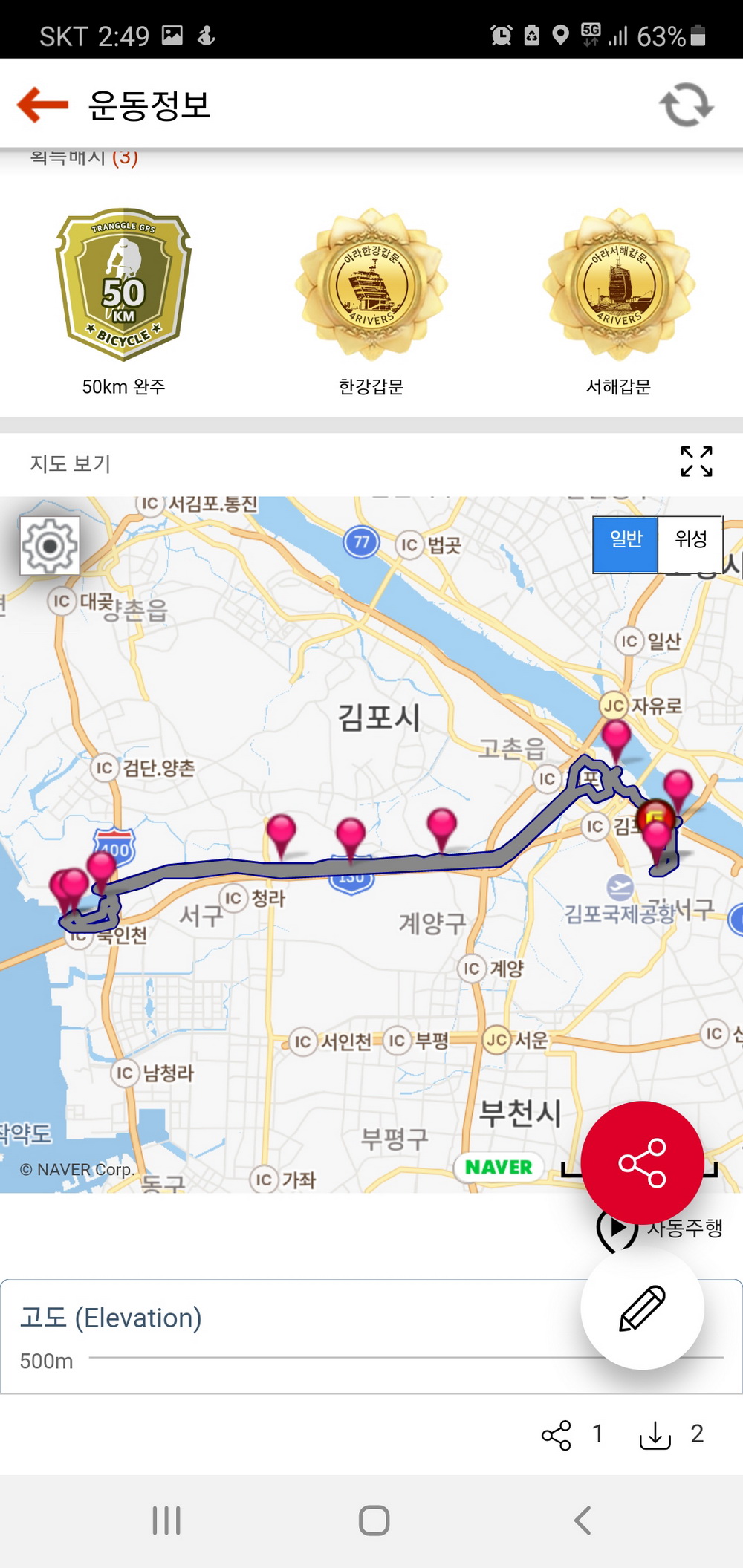Tap the pencil edit floating button
The image size is (743, 1568).
pyautogui.click(x=642, y=1307)
